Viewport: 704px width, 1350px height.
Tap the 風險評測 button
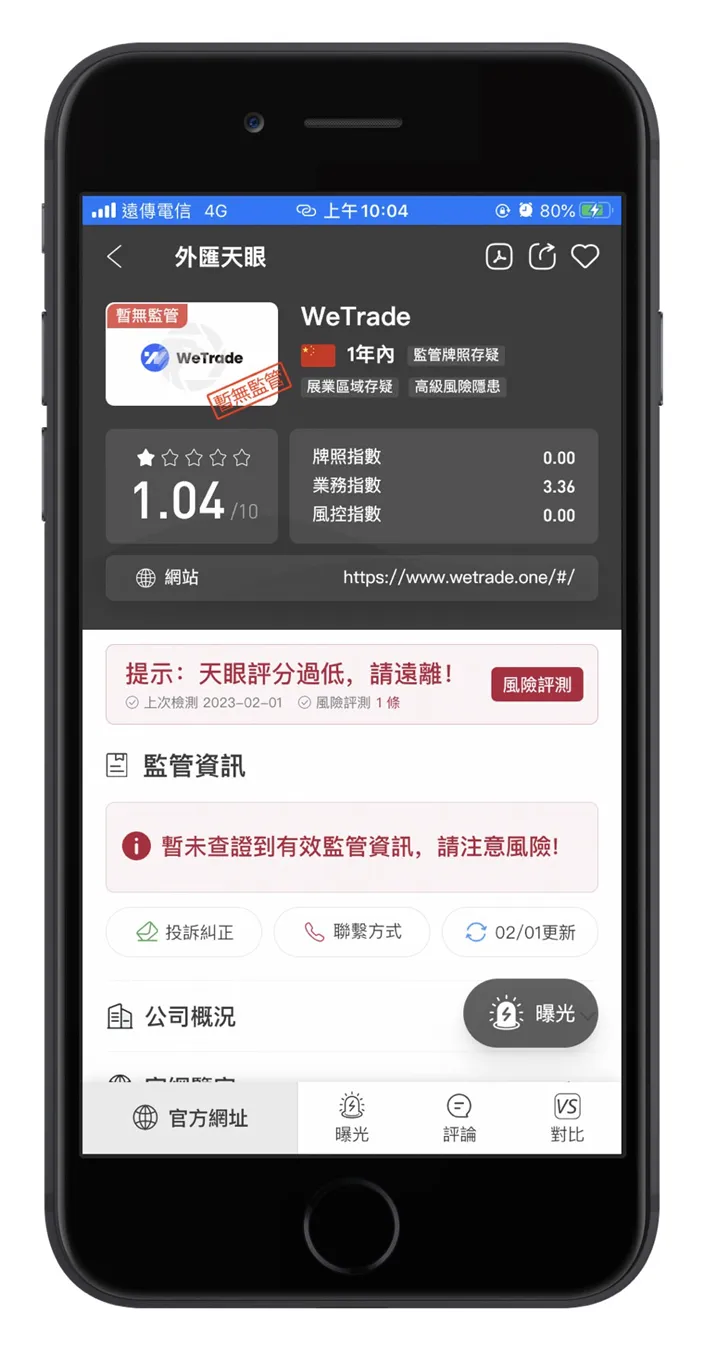pyautogui.click(x=537, y=685)
